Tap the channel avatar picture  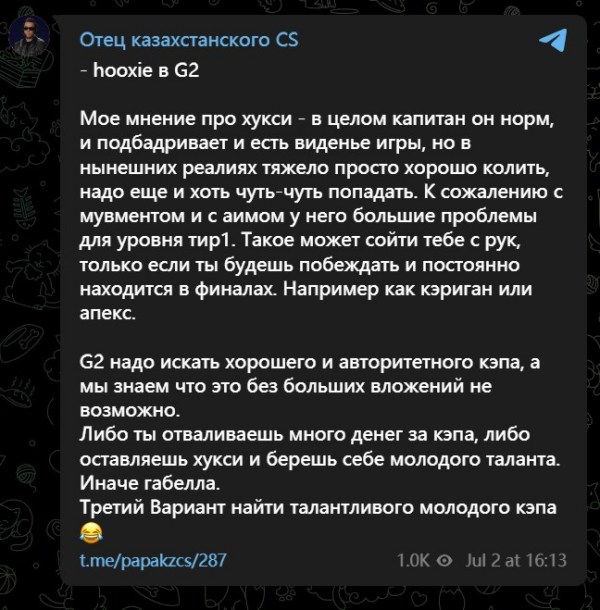[x=31, y=41]
